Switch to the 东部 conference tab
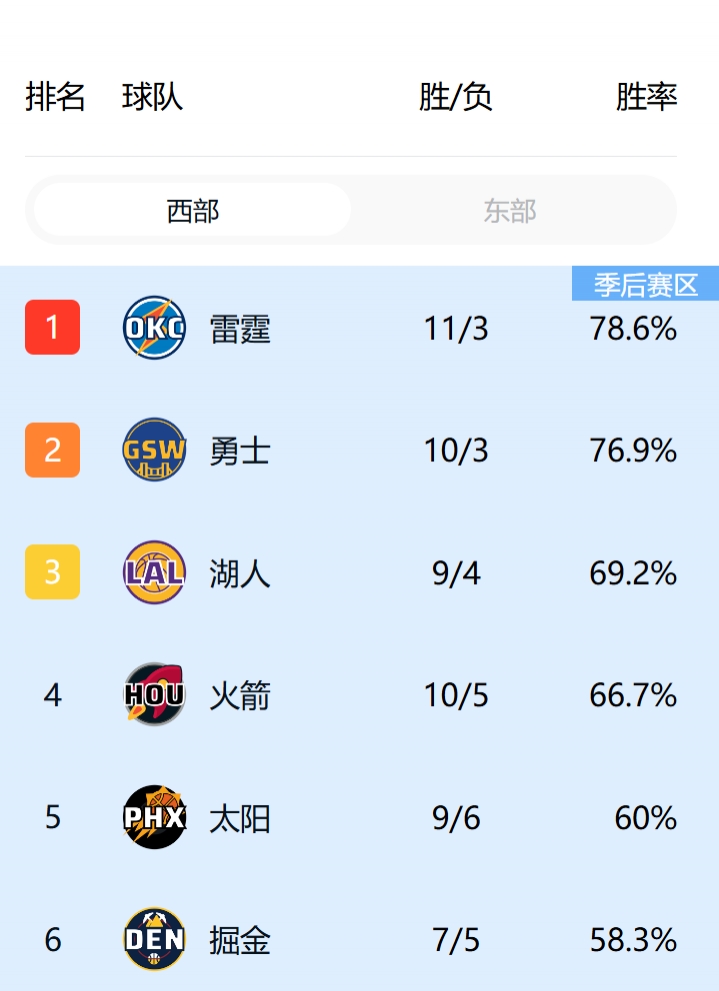The height and width of the screenshot is (991, 719). pyautogui.click(x=510, y=211)
